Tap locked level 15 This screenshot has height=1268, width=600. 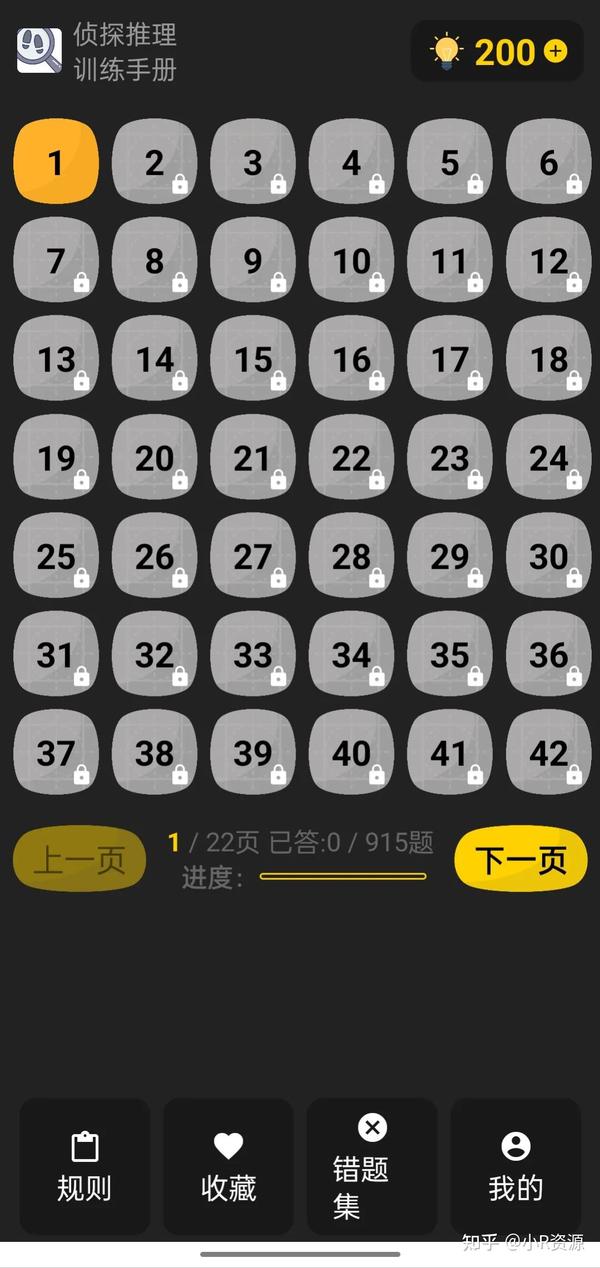(253, 358)
